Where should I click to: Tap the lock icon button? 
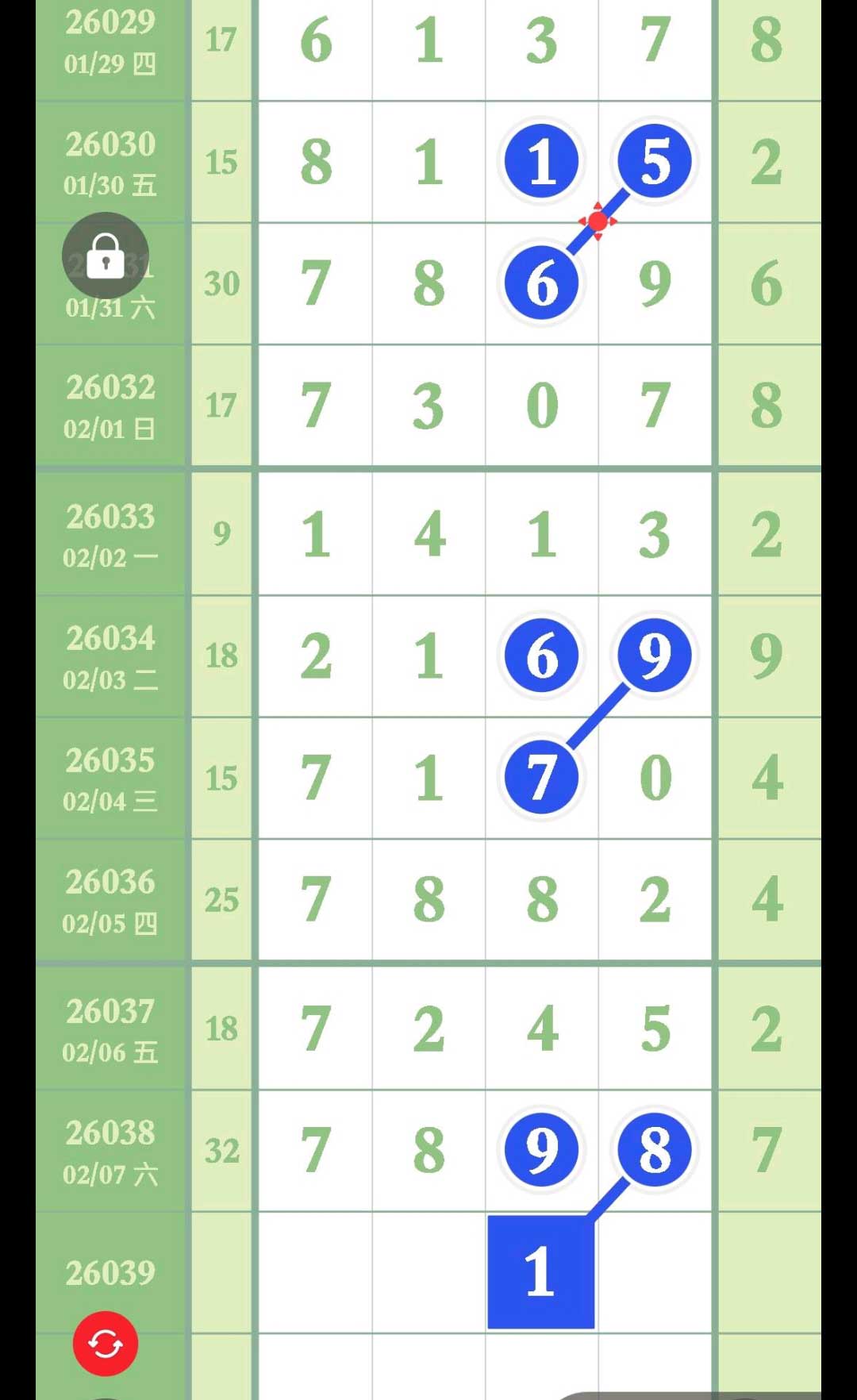point(106,256)
